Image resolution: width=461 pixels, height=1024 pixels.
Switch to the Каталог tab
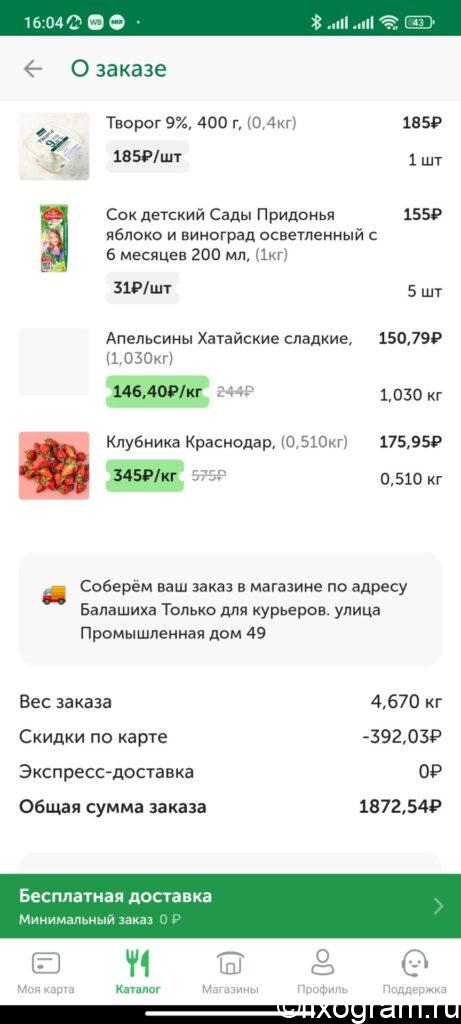138,971
